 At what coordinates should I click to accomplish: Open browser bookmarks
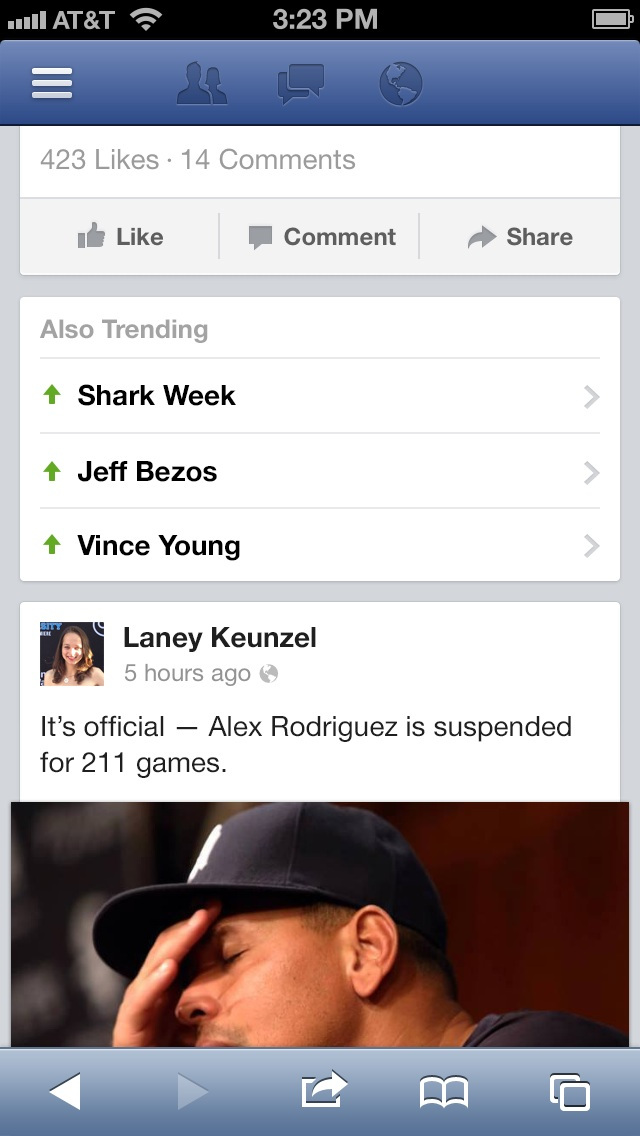point(444,1092)
